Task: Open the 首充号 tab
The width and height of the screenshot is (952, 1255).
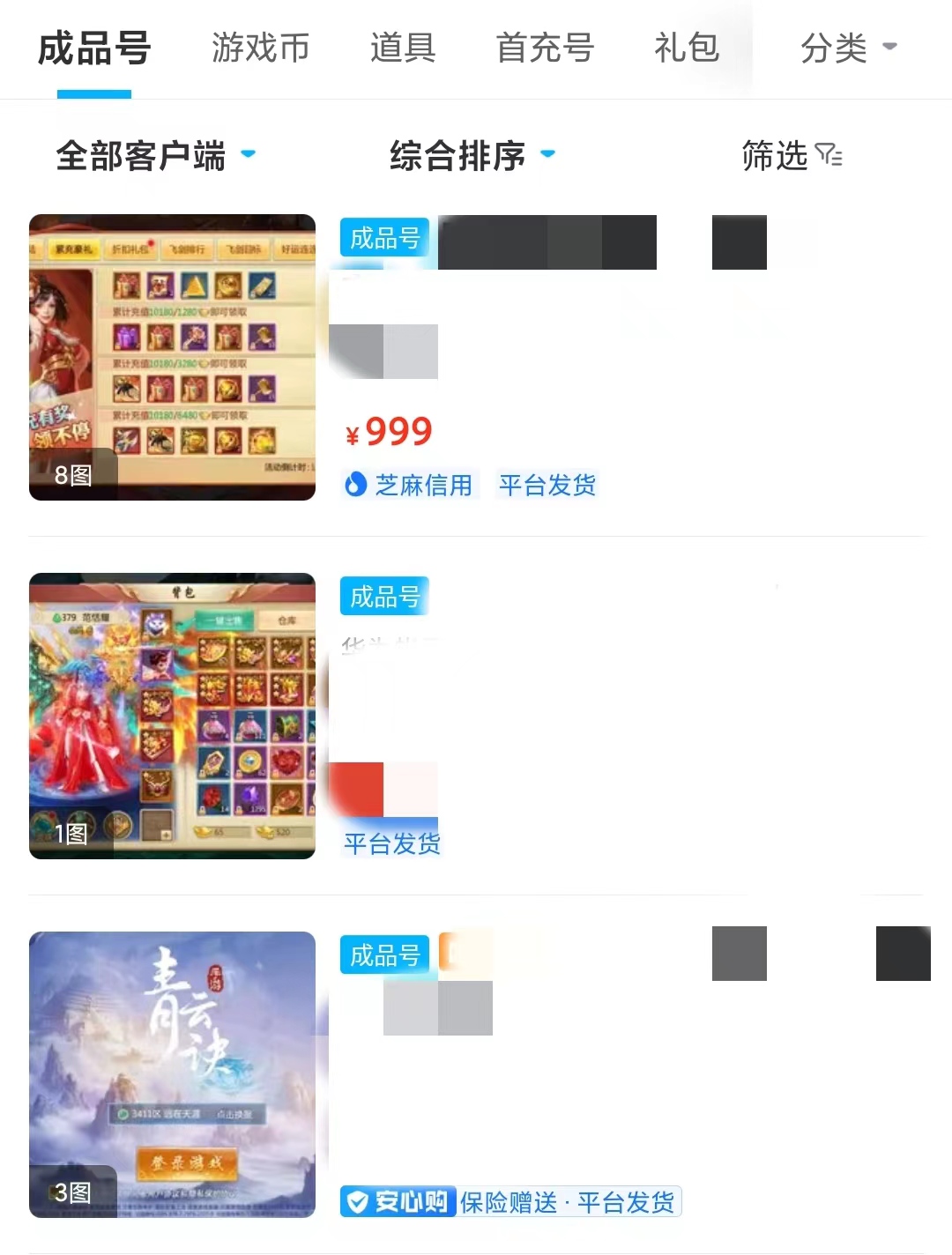Action: click(545, 48)
